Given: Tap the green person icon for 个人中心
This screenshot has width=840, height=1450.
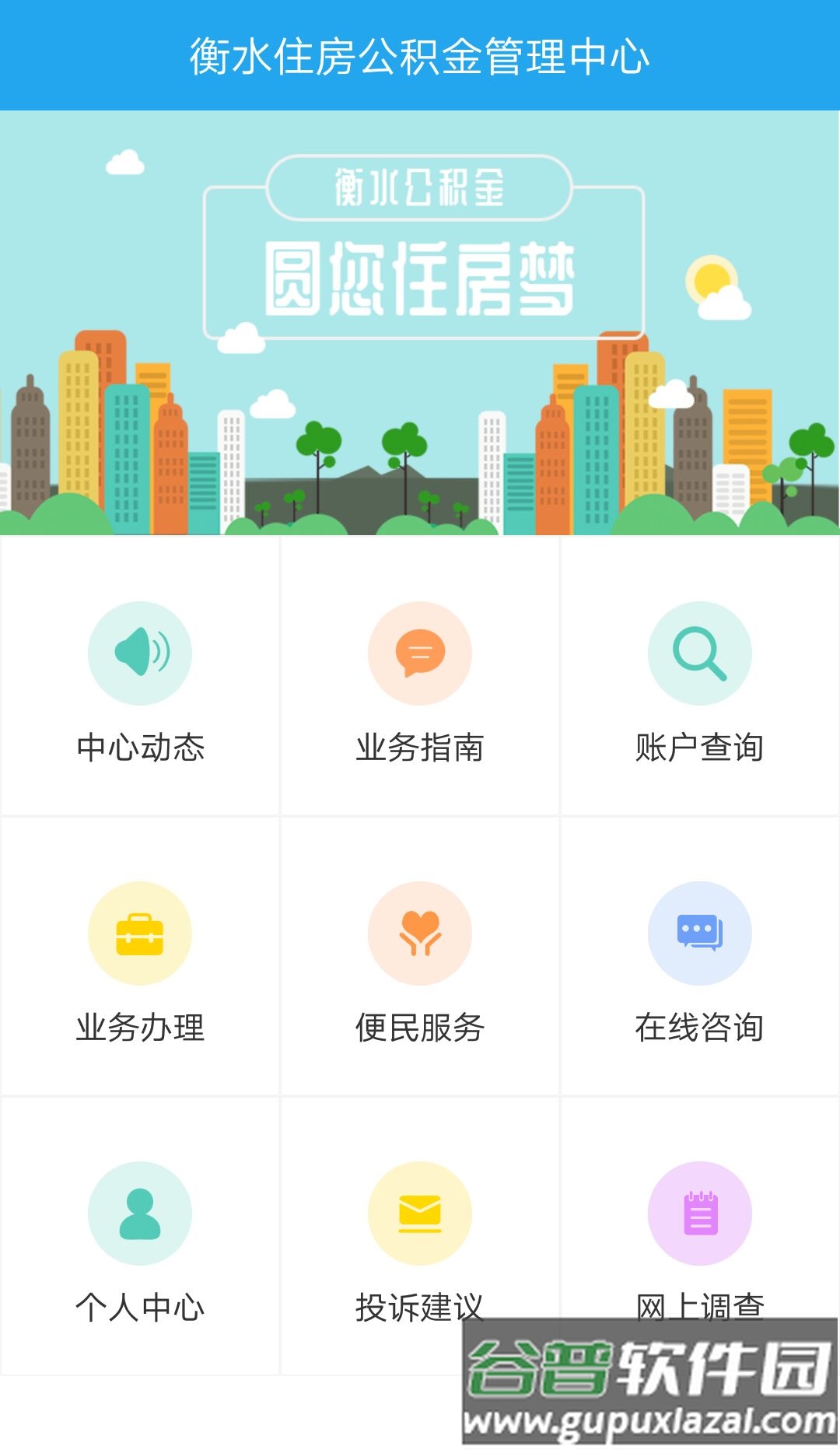Looking at the screenshot, I should click(140, 1215).
